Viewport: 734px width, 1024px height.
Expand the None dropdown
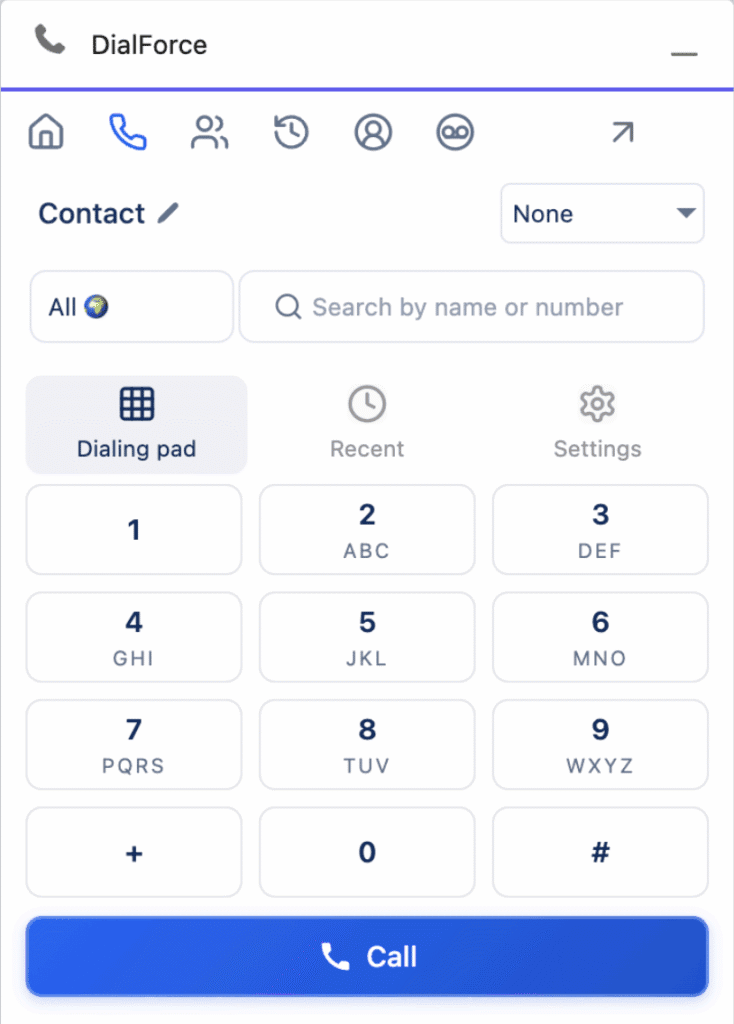602,213
